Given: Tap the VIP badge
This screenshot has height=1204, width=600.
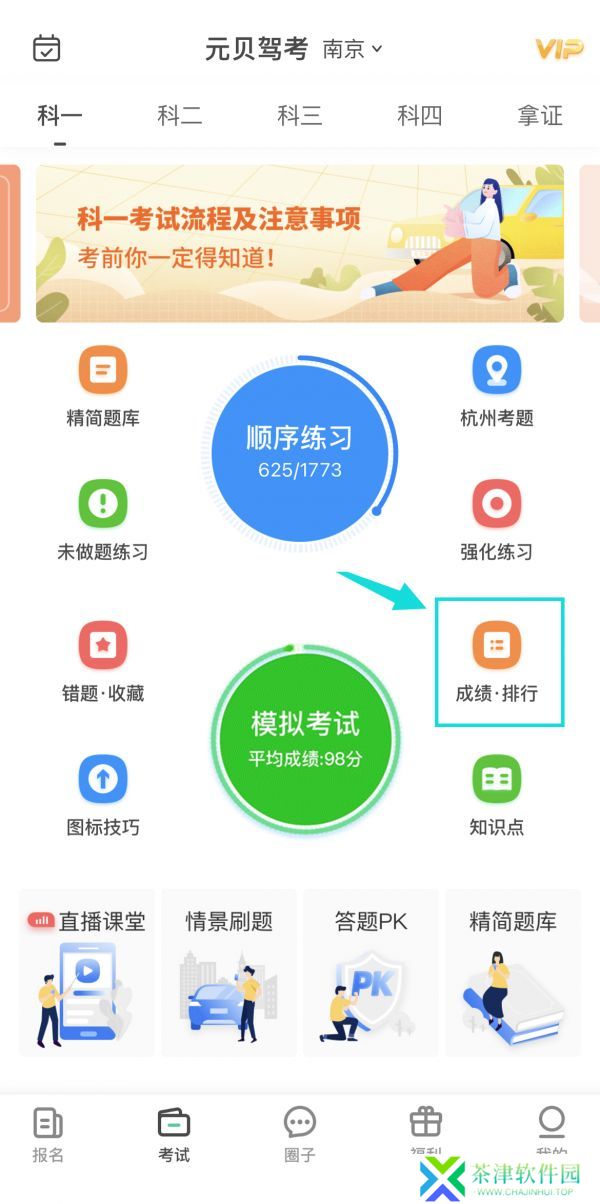Looking at the screenshot, I should pyautogui.click(x=559, y=48).
